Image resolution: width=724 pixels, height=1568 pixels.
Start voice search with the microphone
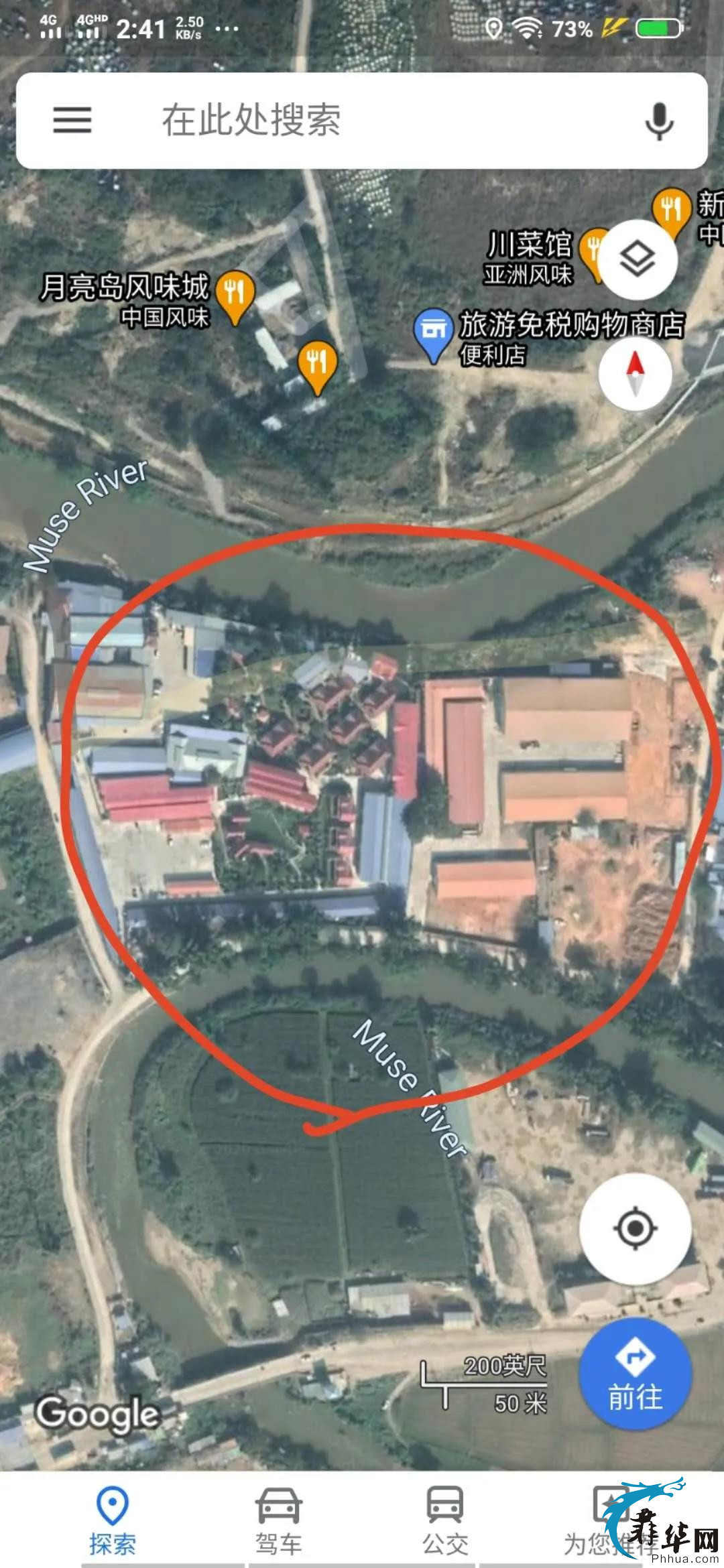[x=659, y=121]
